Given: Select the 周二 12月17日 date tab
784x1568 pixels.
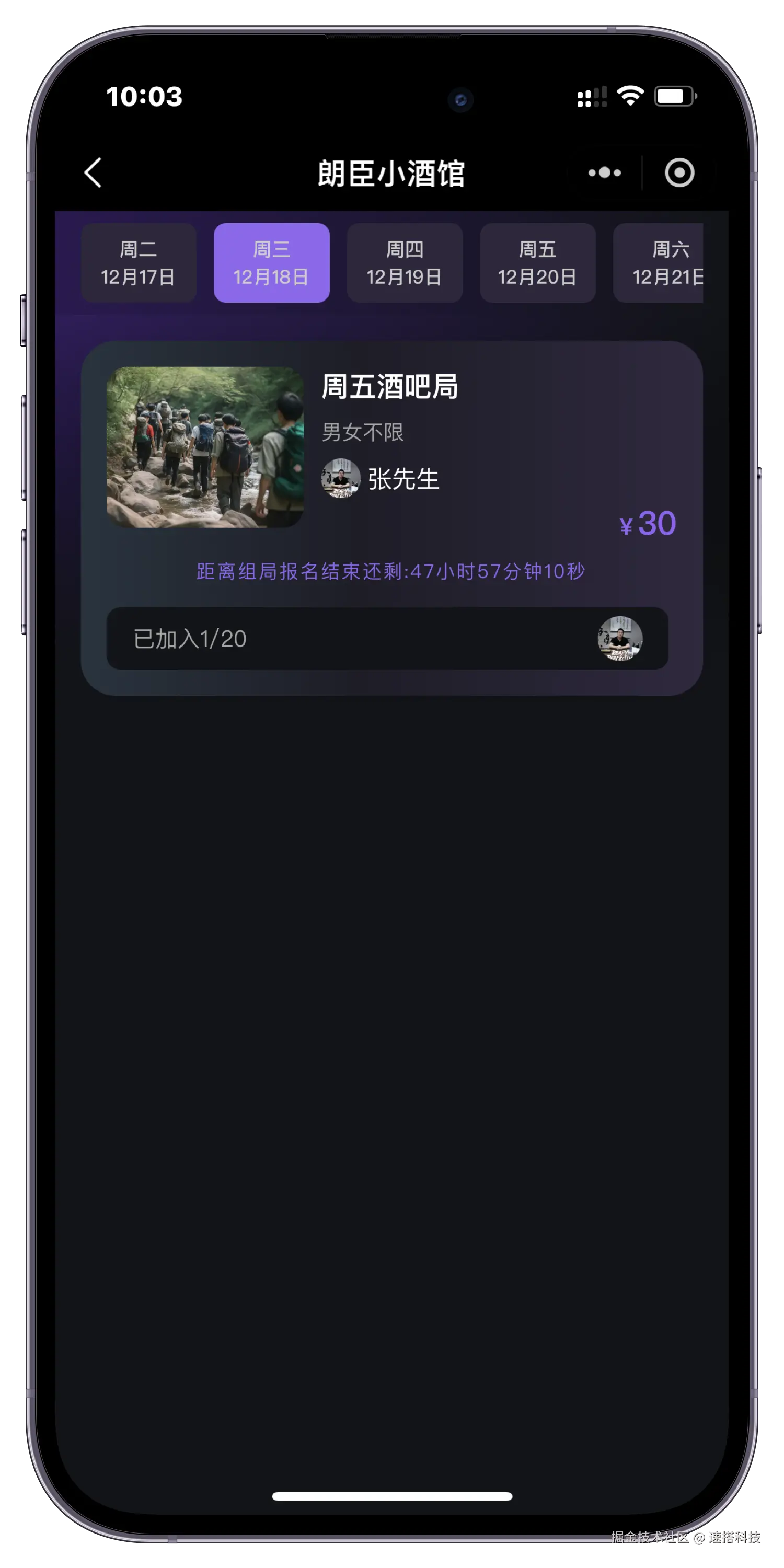Looking at the screenshot, I should pos(139,263).
